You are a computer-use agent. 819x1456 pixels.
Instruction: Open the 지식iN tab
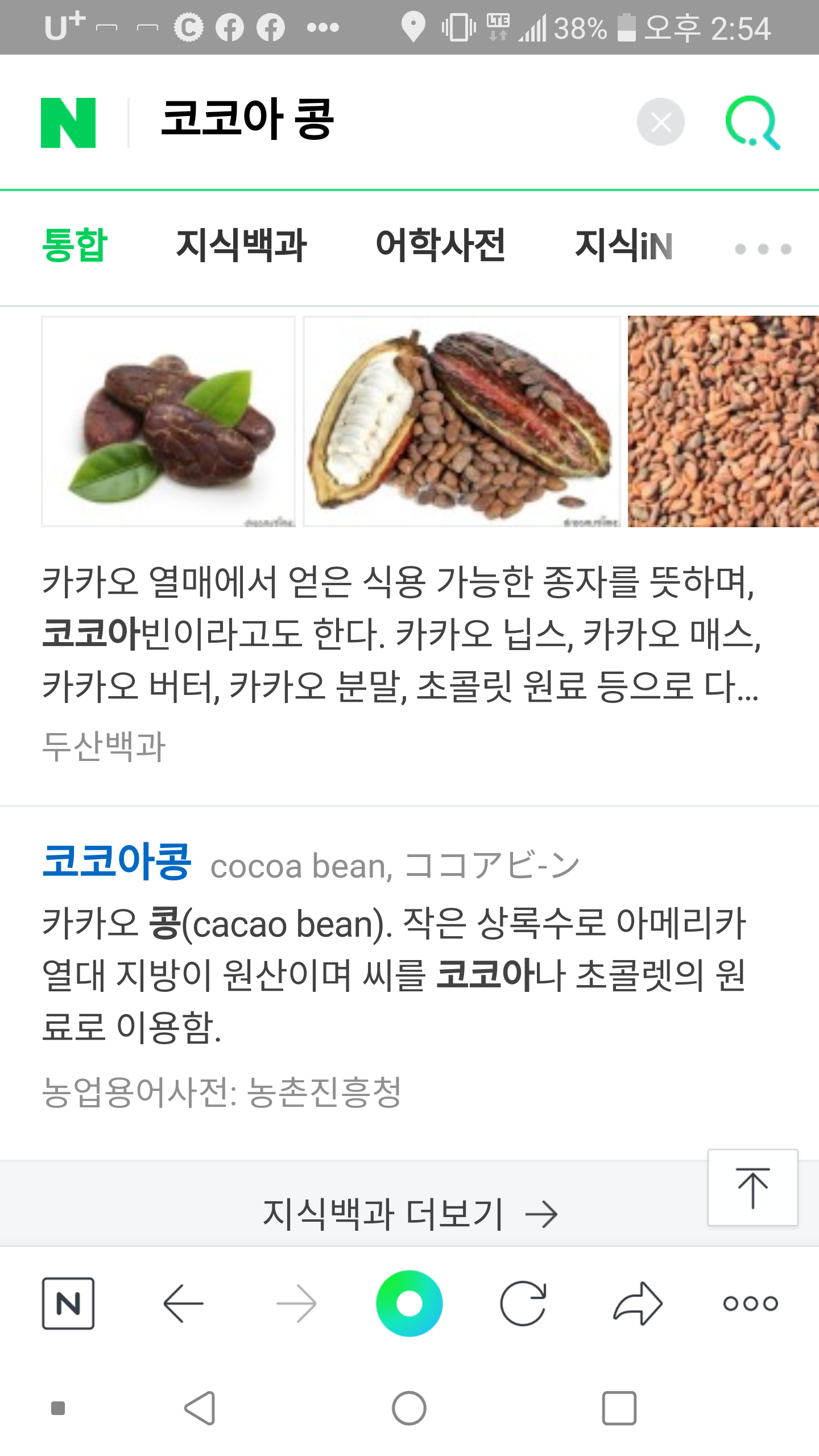click(624, 246)
